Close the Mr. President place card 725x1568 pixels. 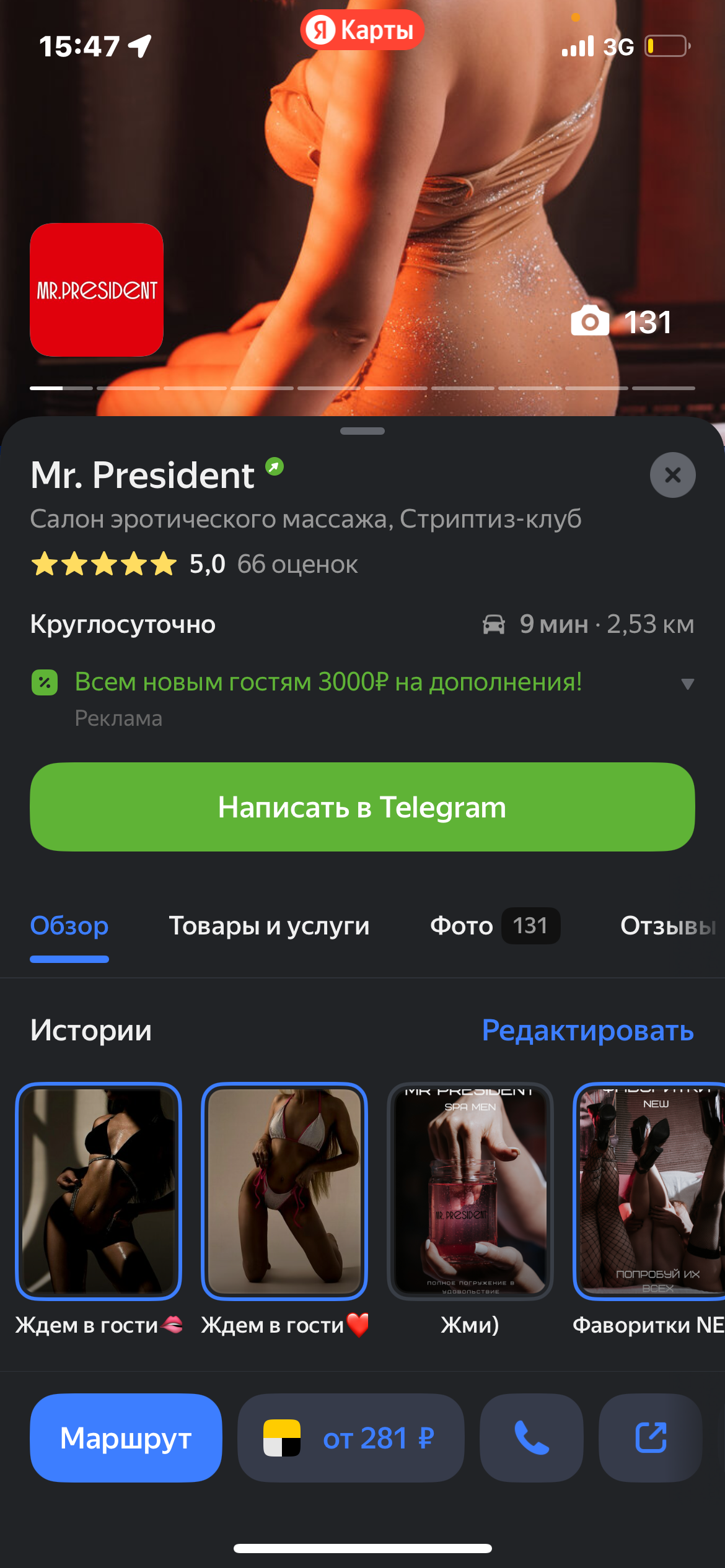coord(672,475)
